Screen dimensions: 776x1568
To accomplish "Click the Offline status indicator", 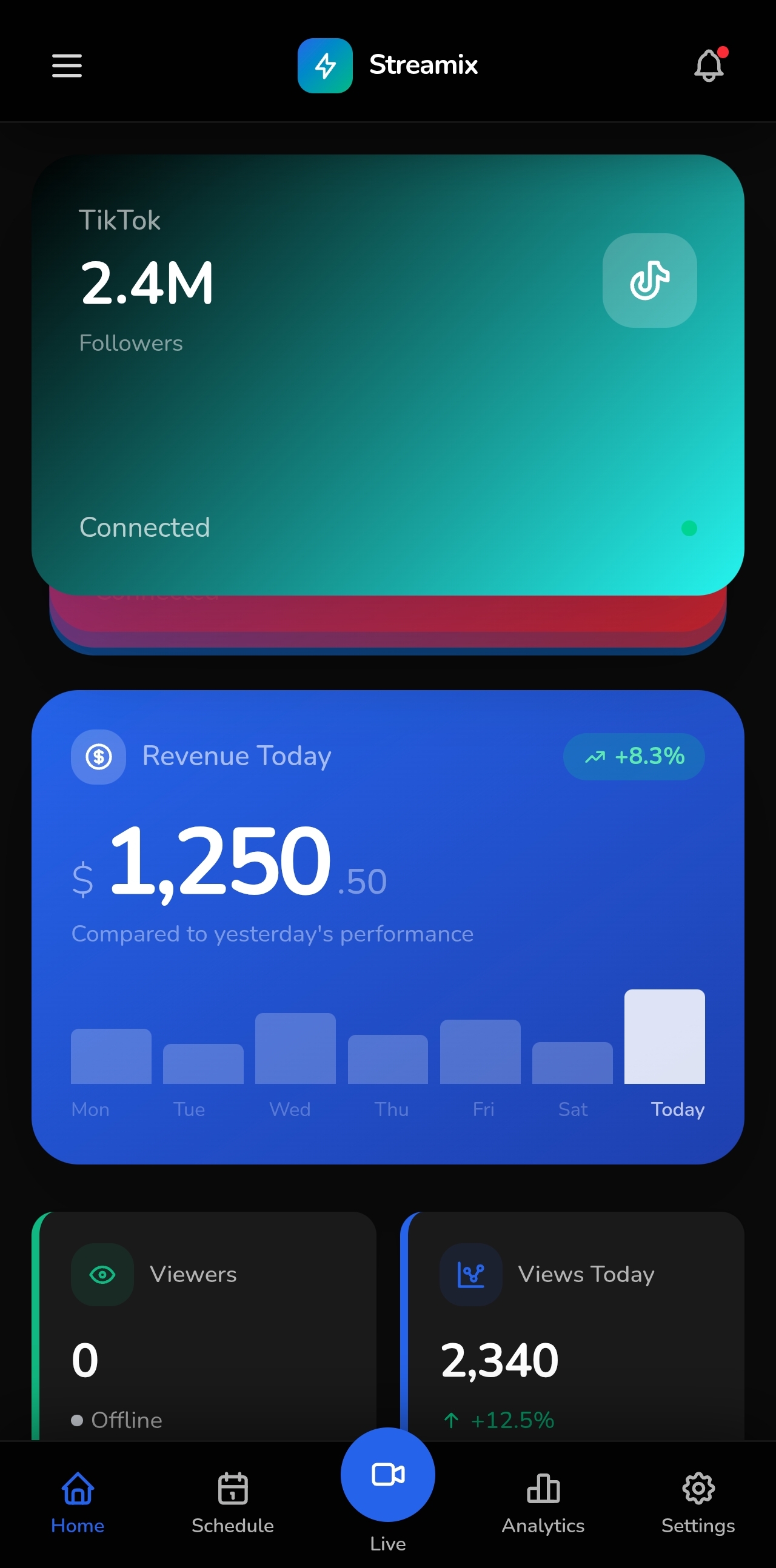I will click(117, 1420).
